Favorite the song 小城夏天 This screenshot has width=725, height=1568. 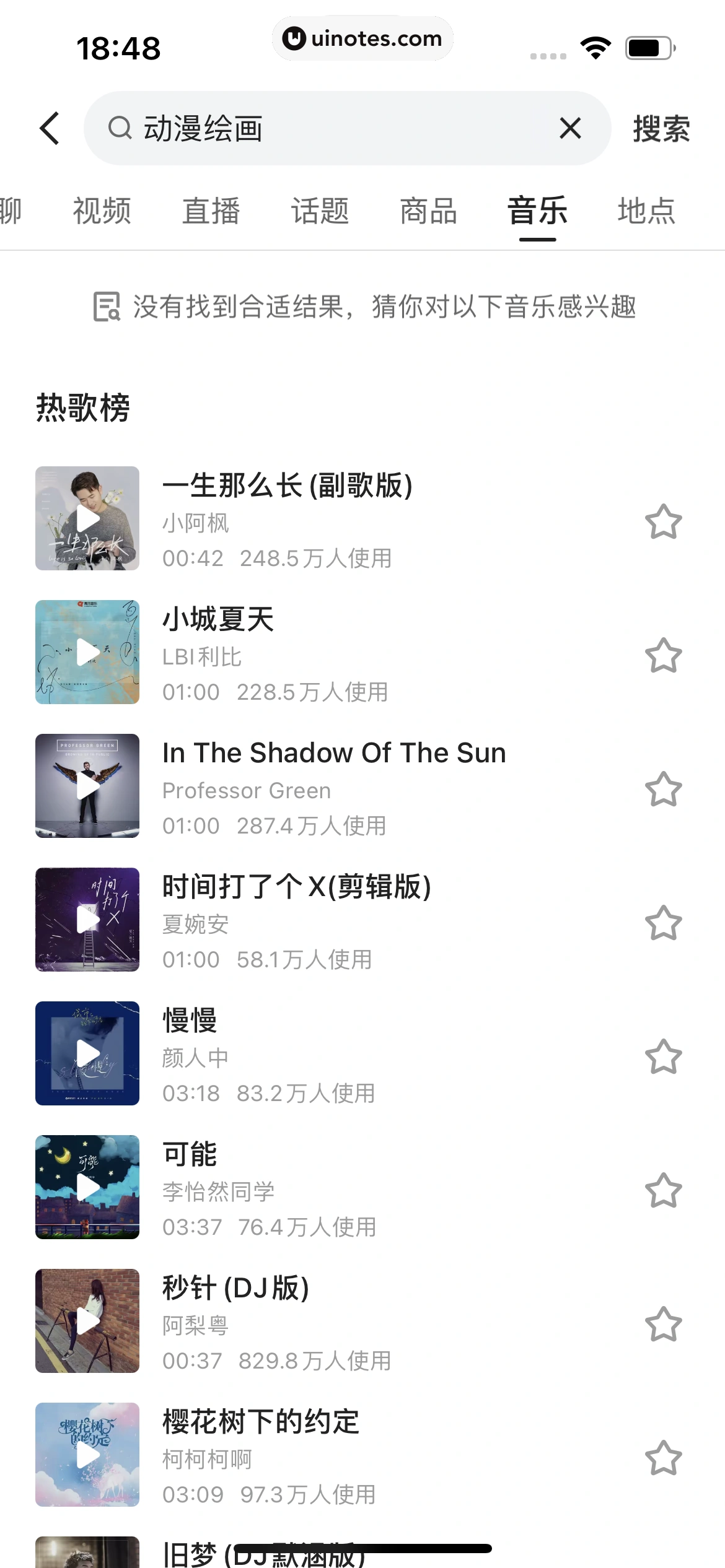point(663,655)
